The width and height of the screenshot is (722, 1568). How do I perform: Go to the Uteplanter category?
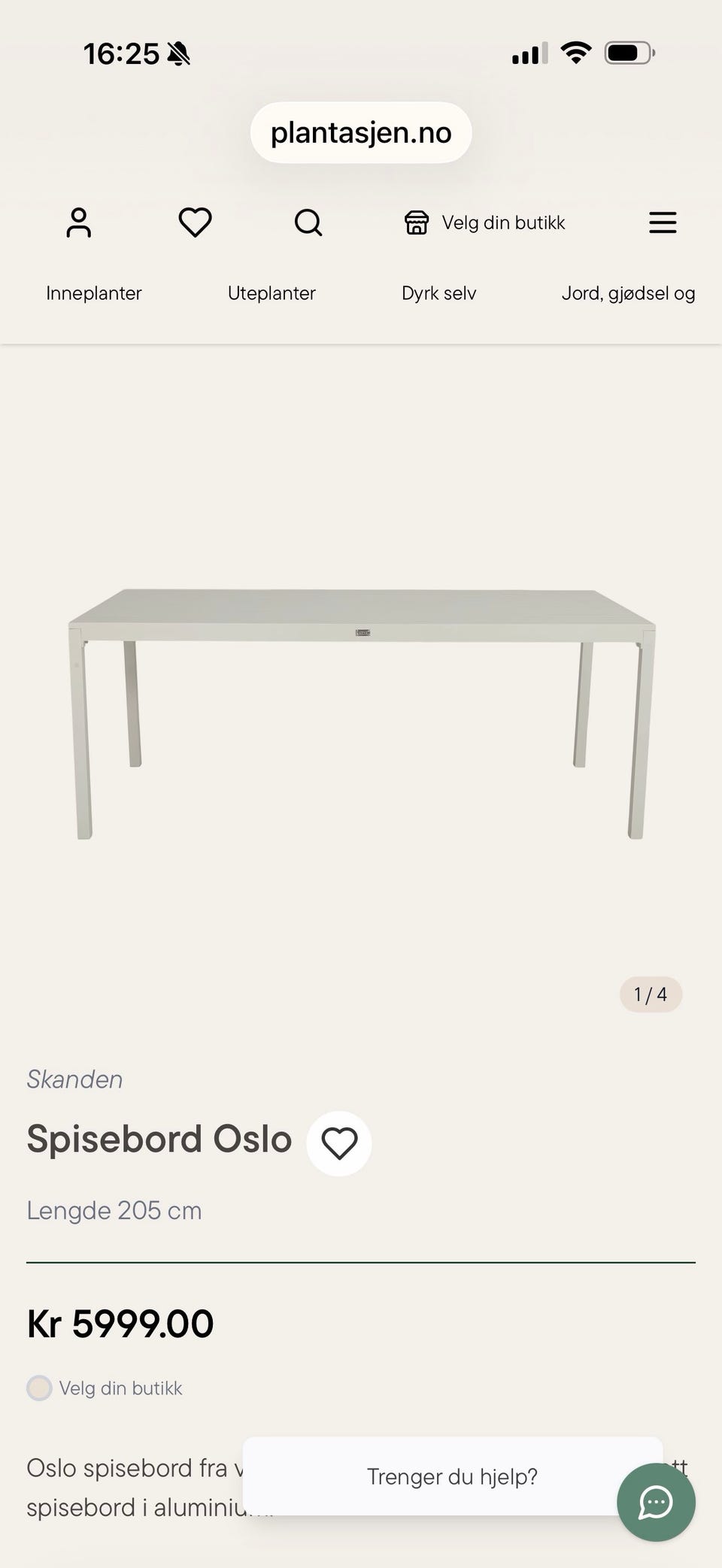click(x=272, y=293)
